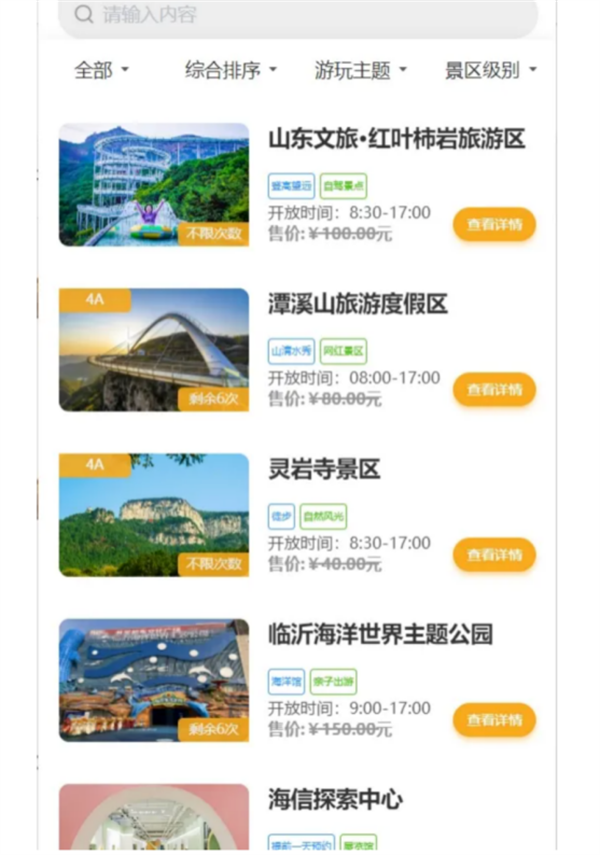
Task: Select the 灵岩寺景区 picture
Action: pos(154,514)
